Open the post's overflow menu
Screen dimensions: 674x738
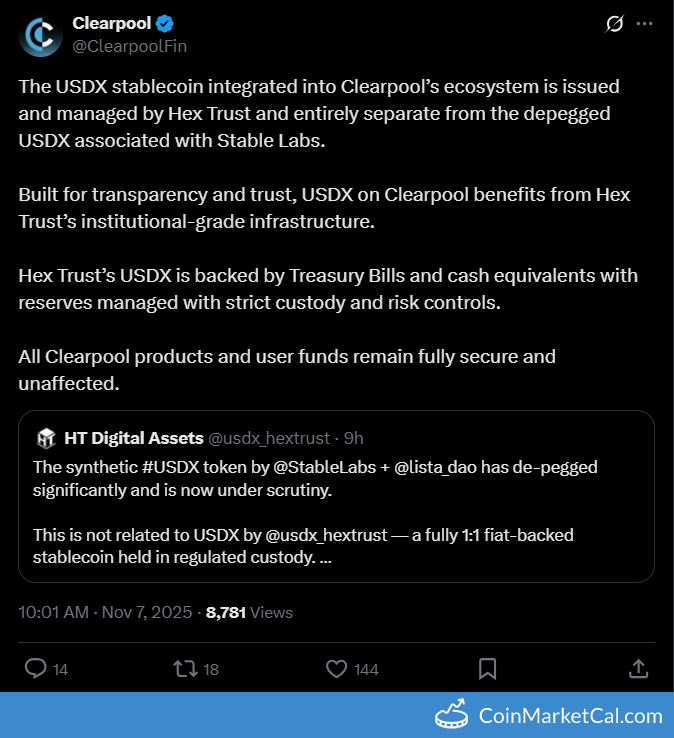point(647,23)
